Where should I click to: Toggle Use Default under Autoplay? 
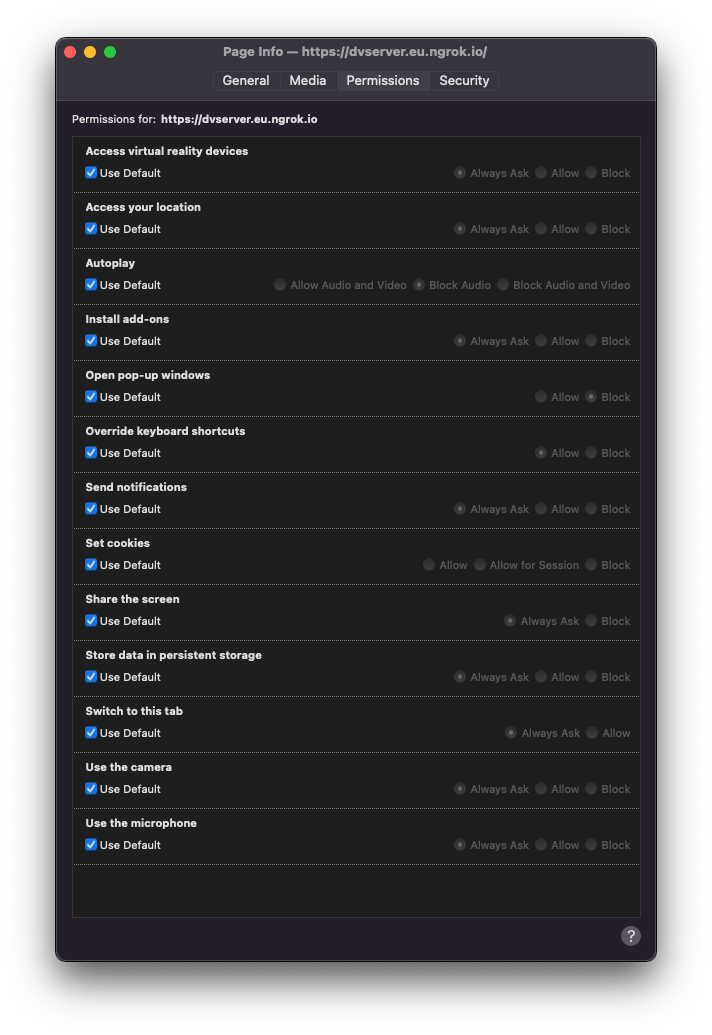[x=91, y=285]
